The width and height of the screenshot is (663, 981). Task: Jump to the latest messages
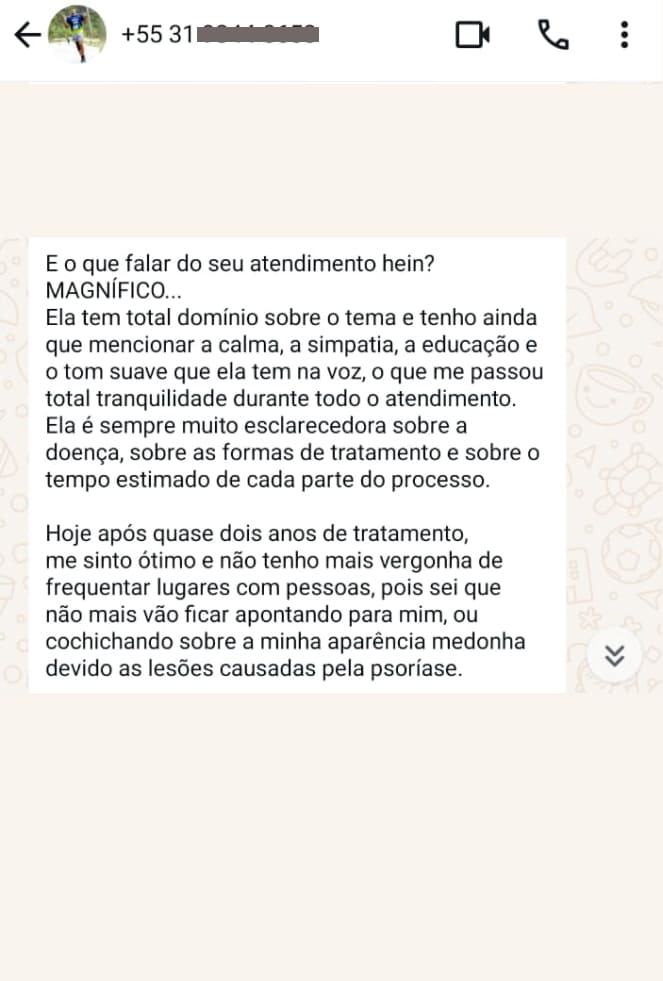614,655
